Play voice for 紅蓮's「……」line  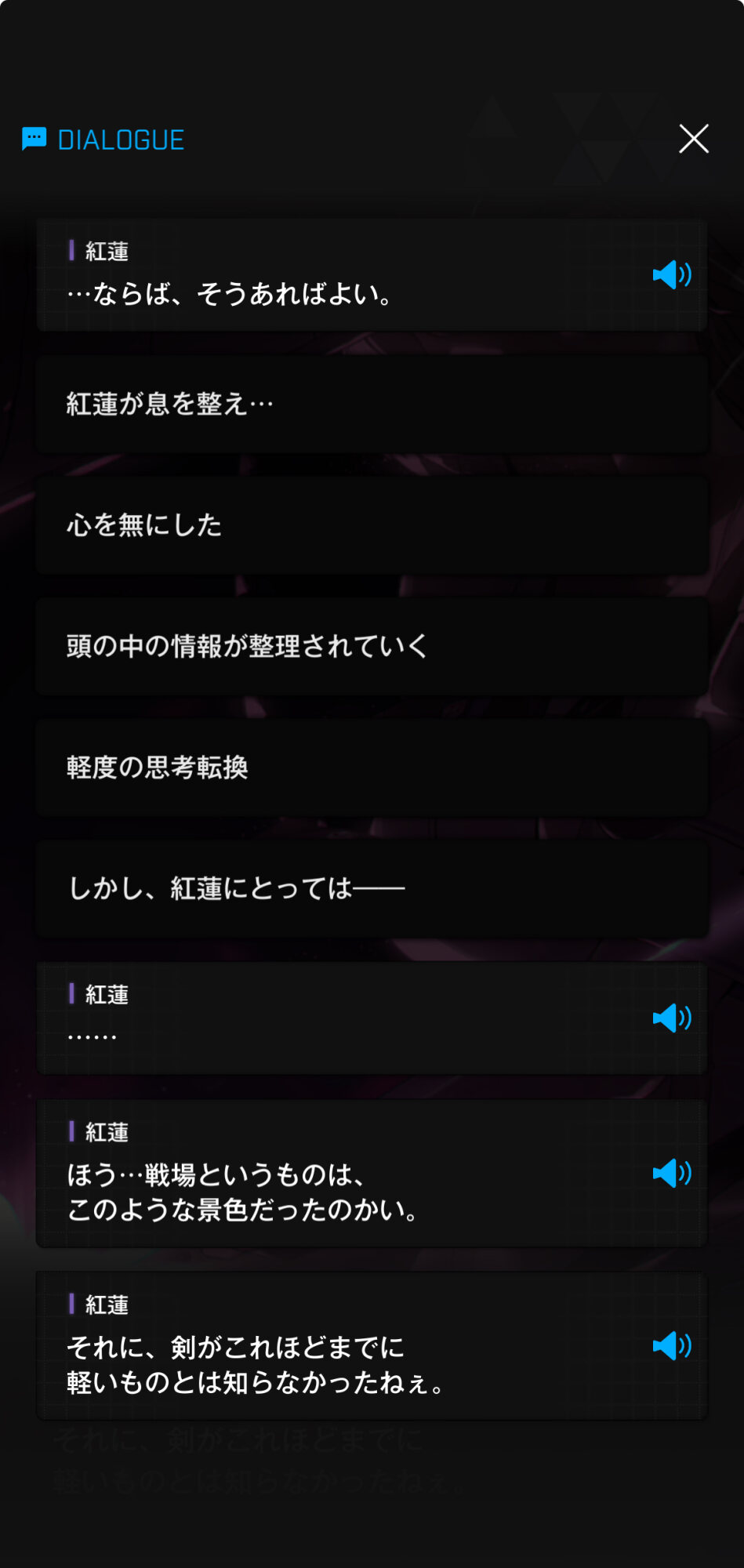[672, 1018]
